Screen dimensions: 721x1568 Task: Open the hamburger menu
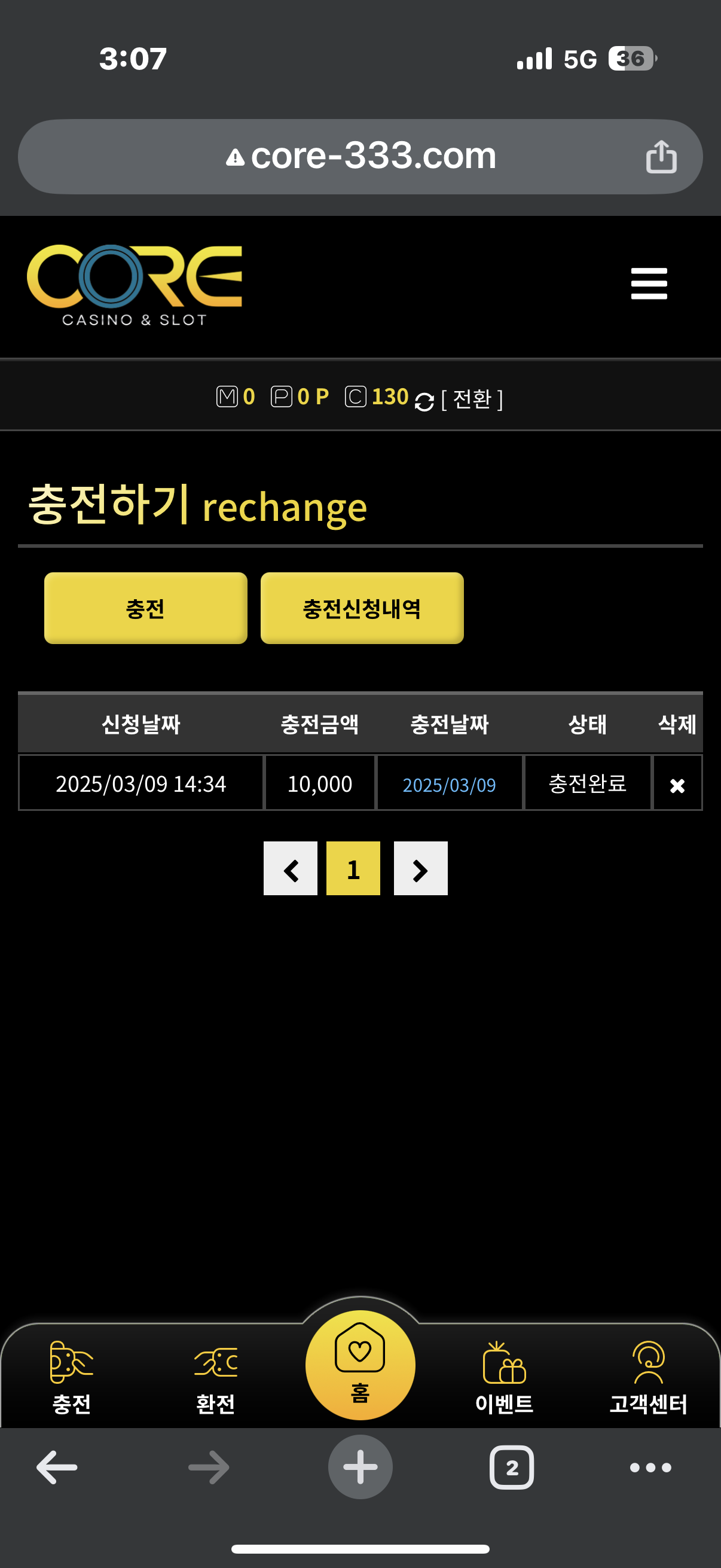click(649, 283)
